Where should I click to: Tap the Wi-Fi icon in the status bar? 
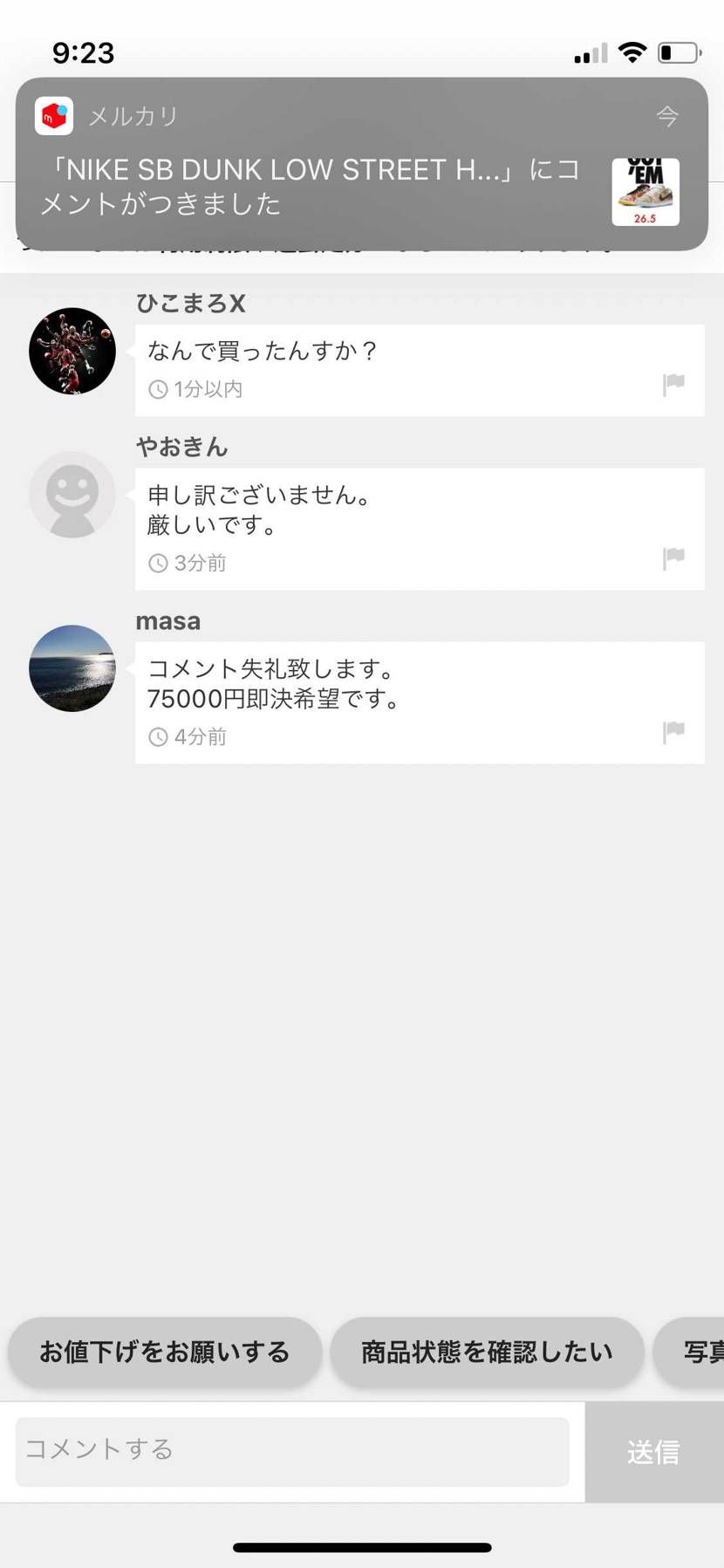[x=630, y=51]
